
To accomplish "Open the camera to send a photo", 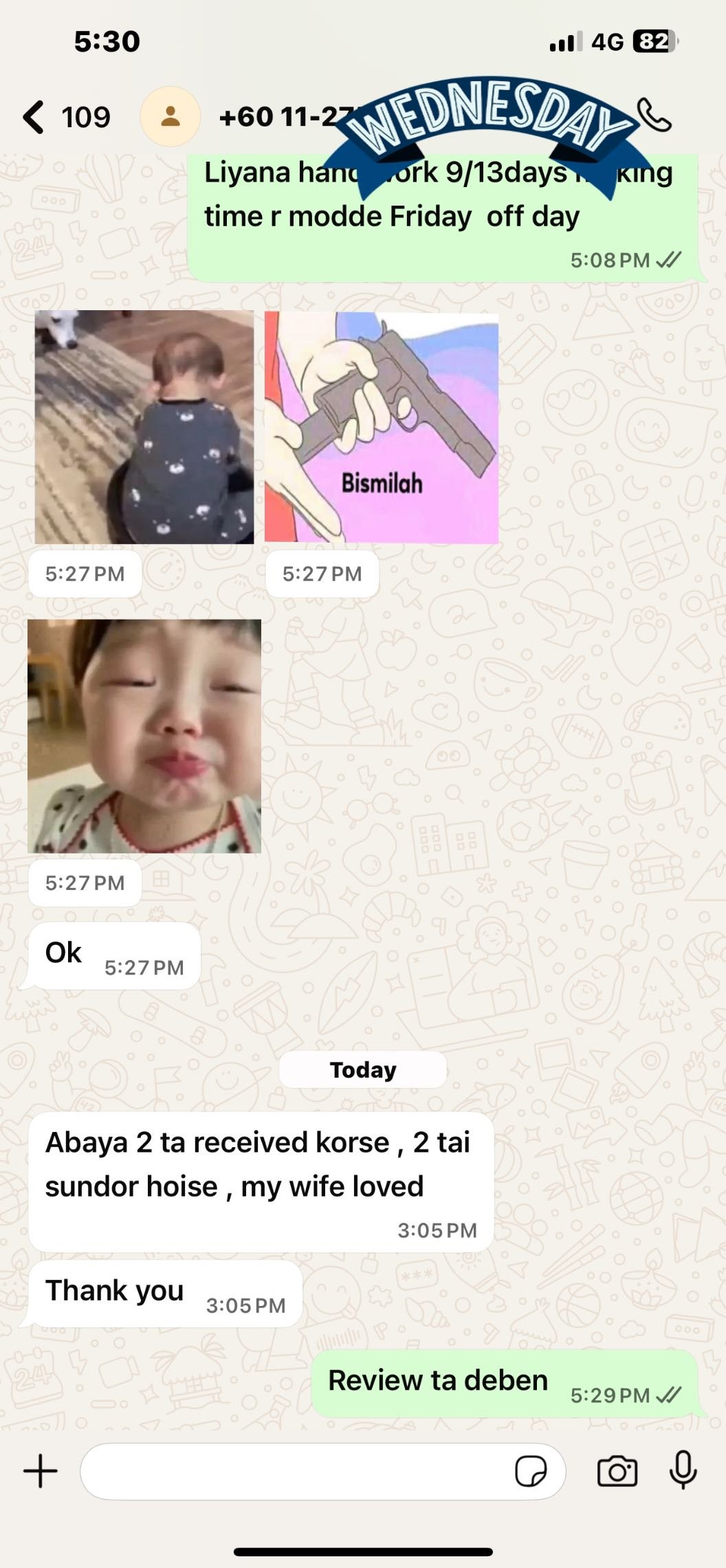I will point(617,1472).
